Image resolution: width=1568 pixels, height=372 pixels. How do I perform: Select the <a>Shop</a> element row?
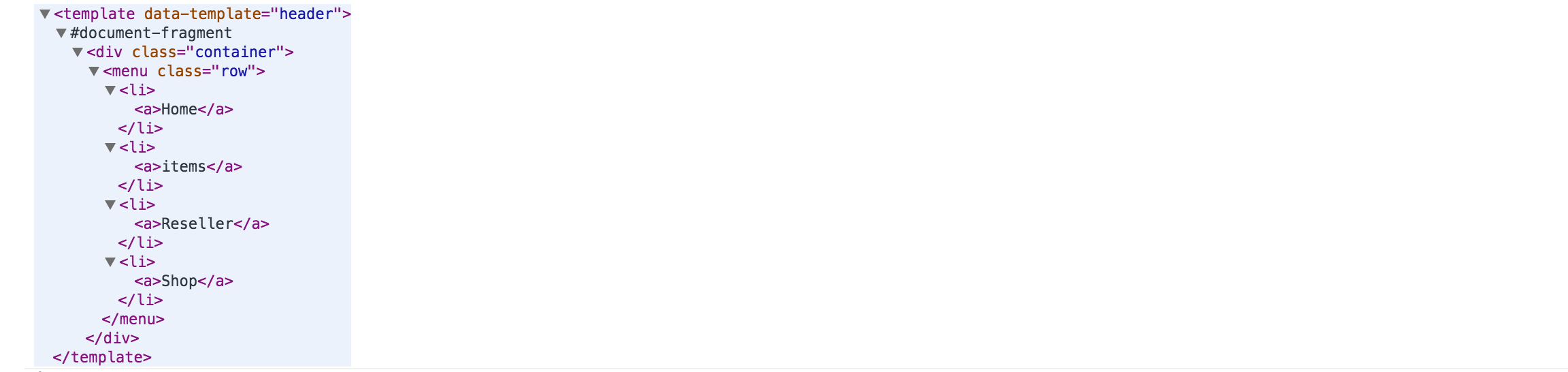tap(184, 281)
